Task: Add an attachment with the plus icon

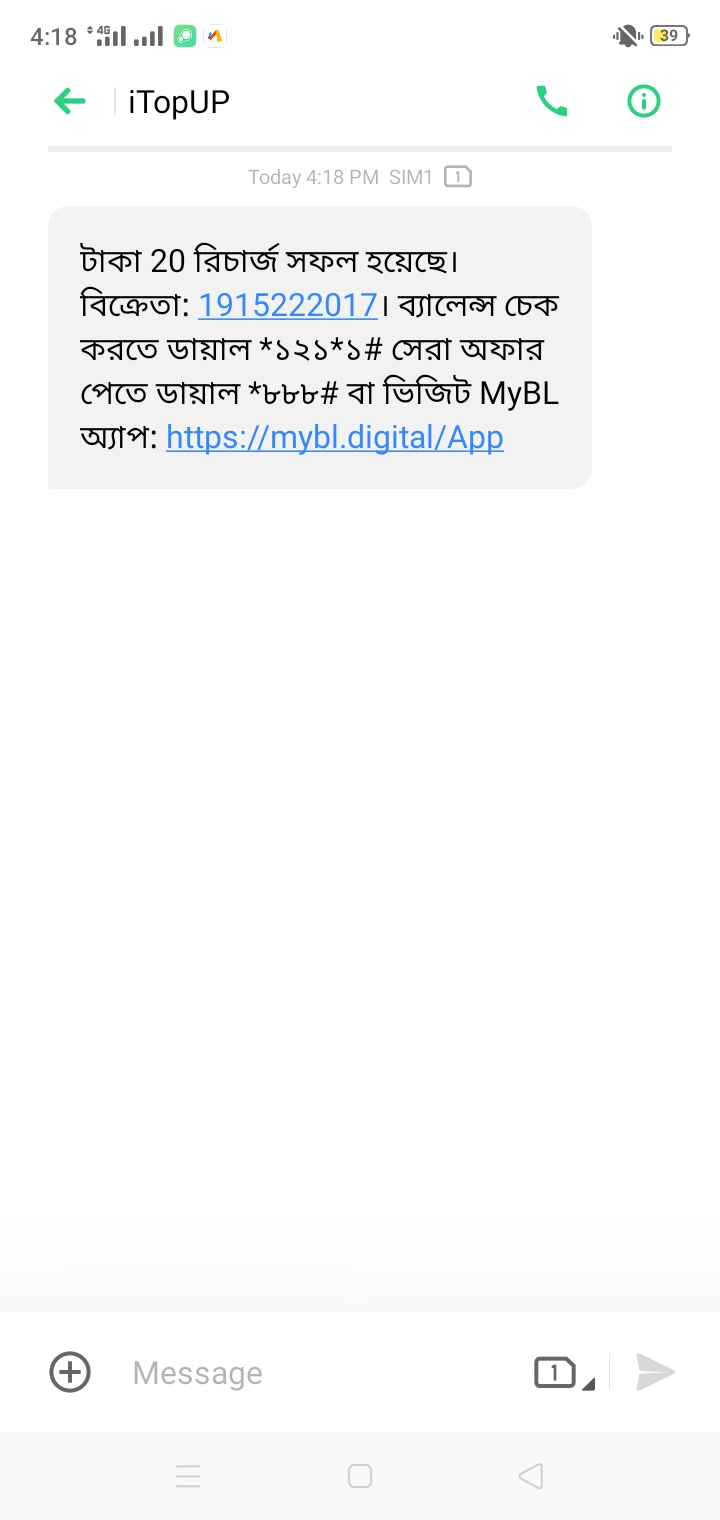Action: pos(70,1372)
